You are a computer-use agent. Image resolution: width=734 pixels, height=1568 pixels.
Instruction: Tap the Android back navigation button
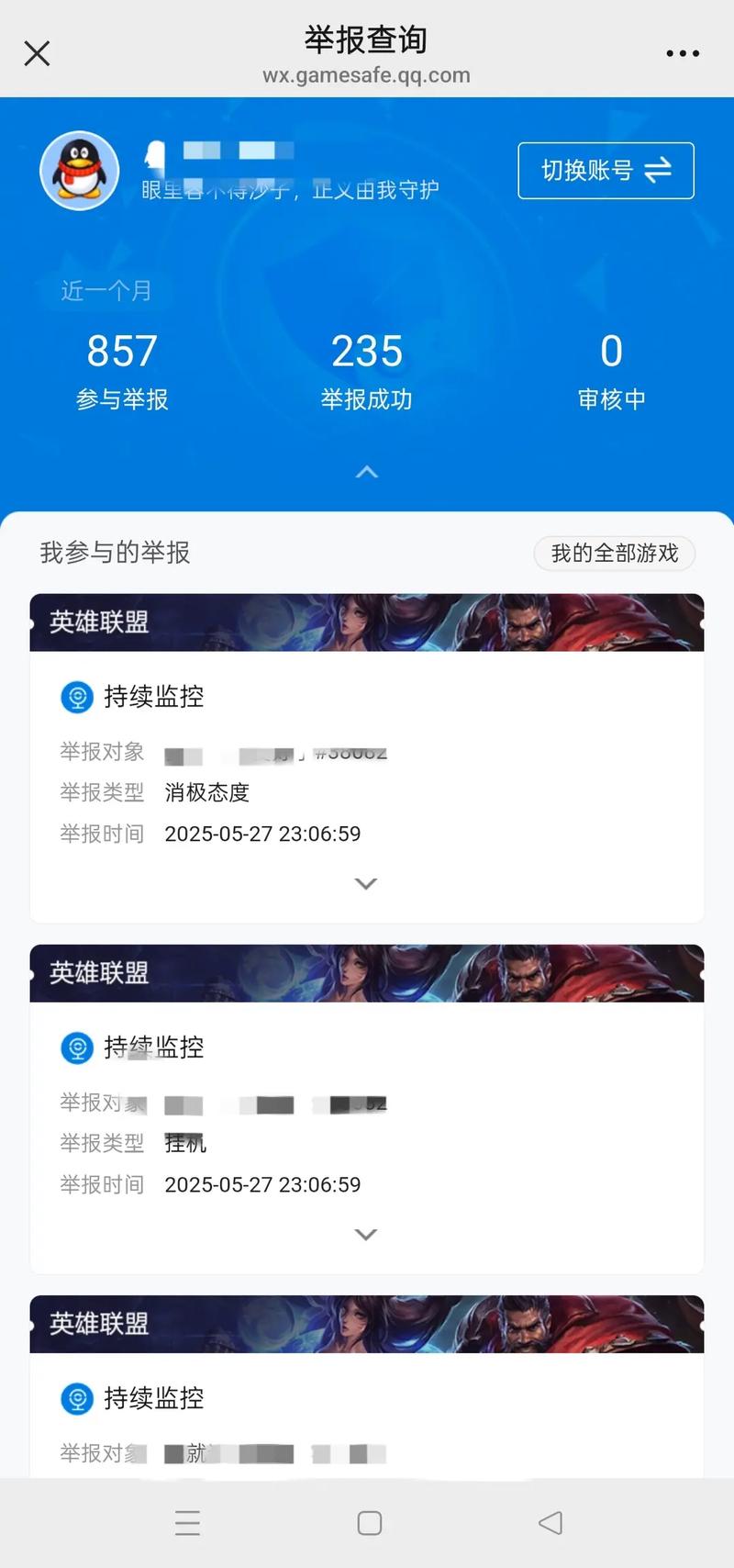point(550,1522)
